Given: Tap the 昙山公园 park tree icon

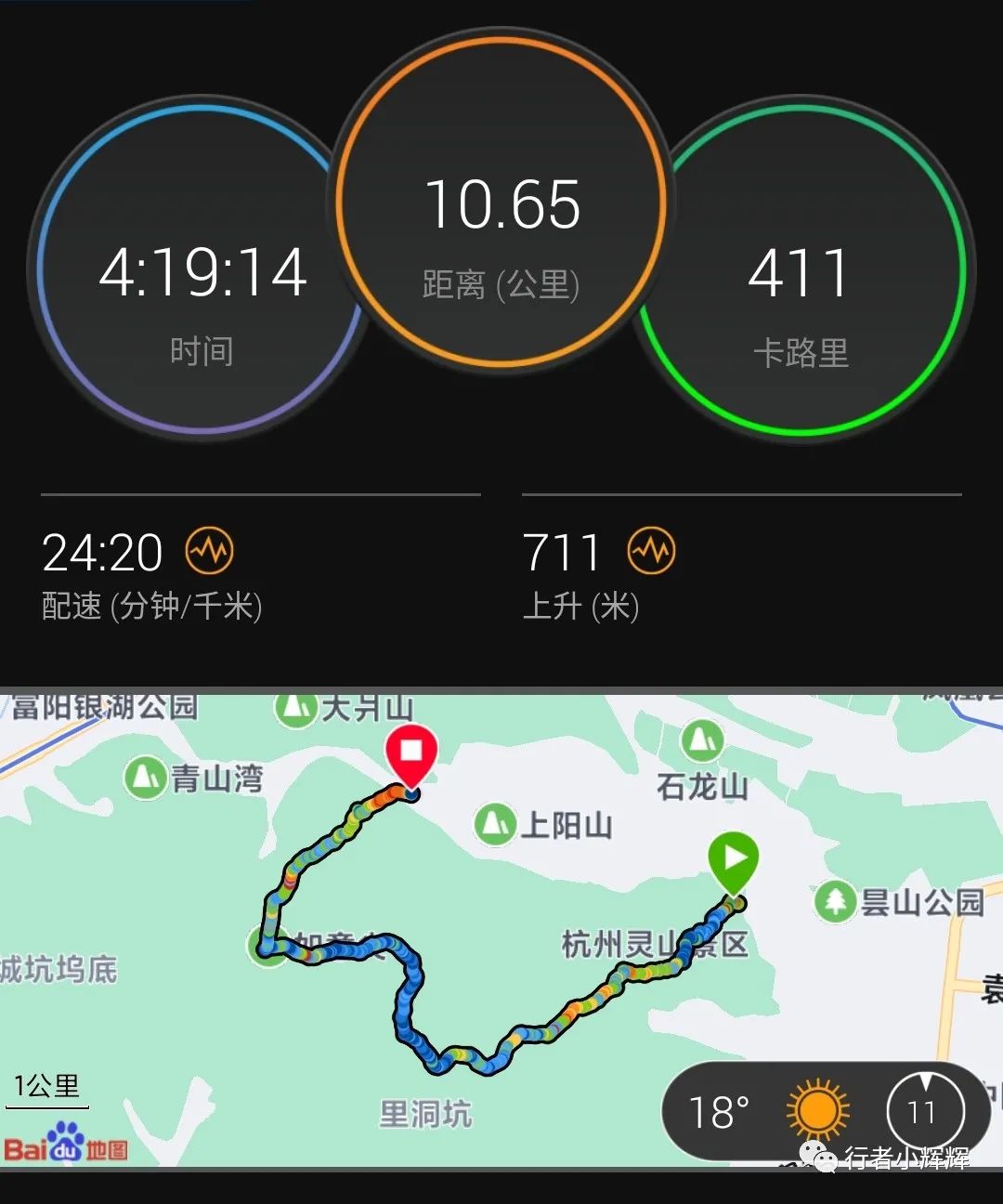Looking at the screenshot, I should coord(836,899).
